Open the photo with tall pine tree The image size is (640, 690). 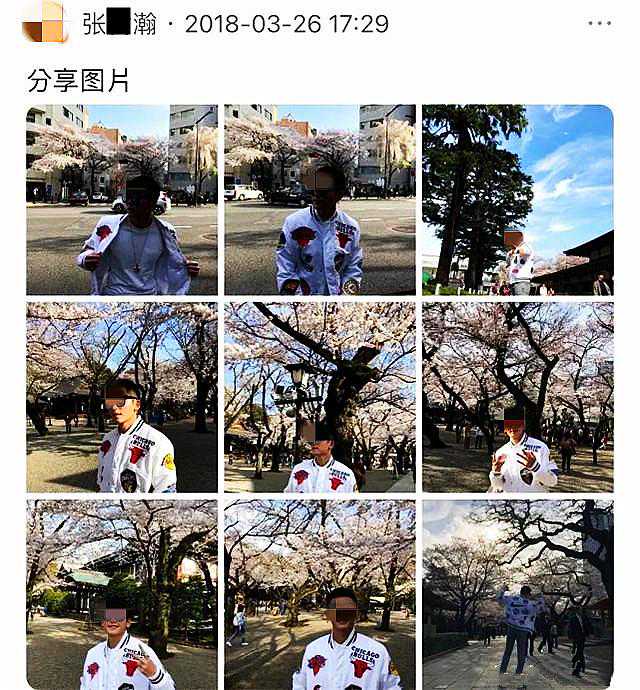pyautogui.click(x=517, y=199)
